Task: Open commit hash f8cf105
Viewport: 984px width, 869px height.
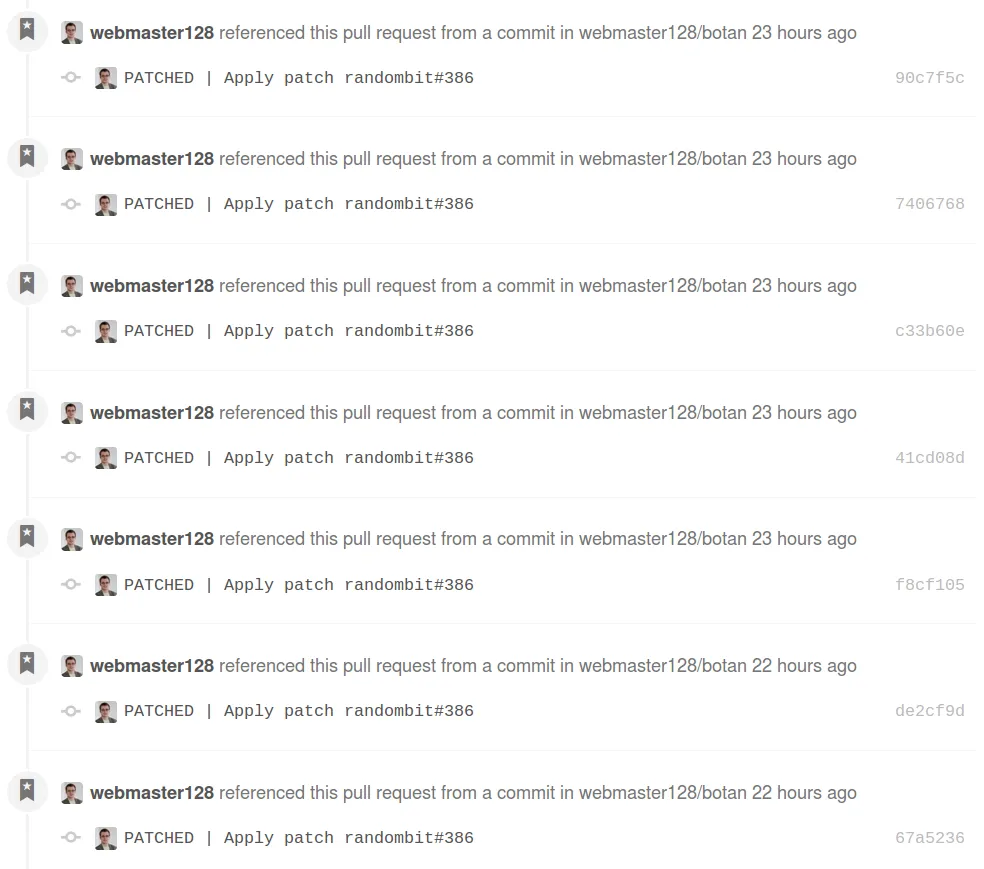Action: 929,585
